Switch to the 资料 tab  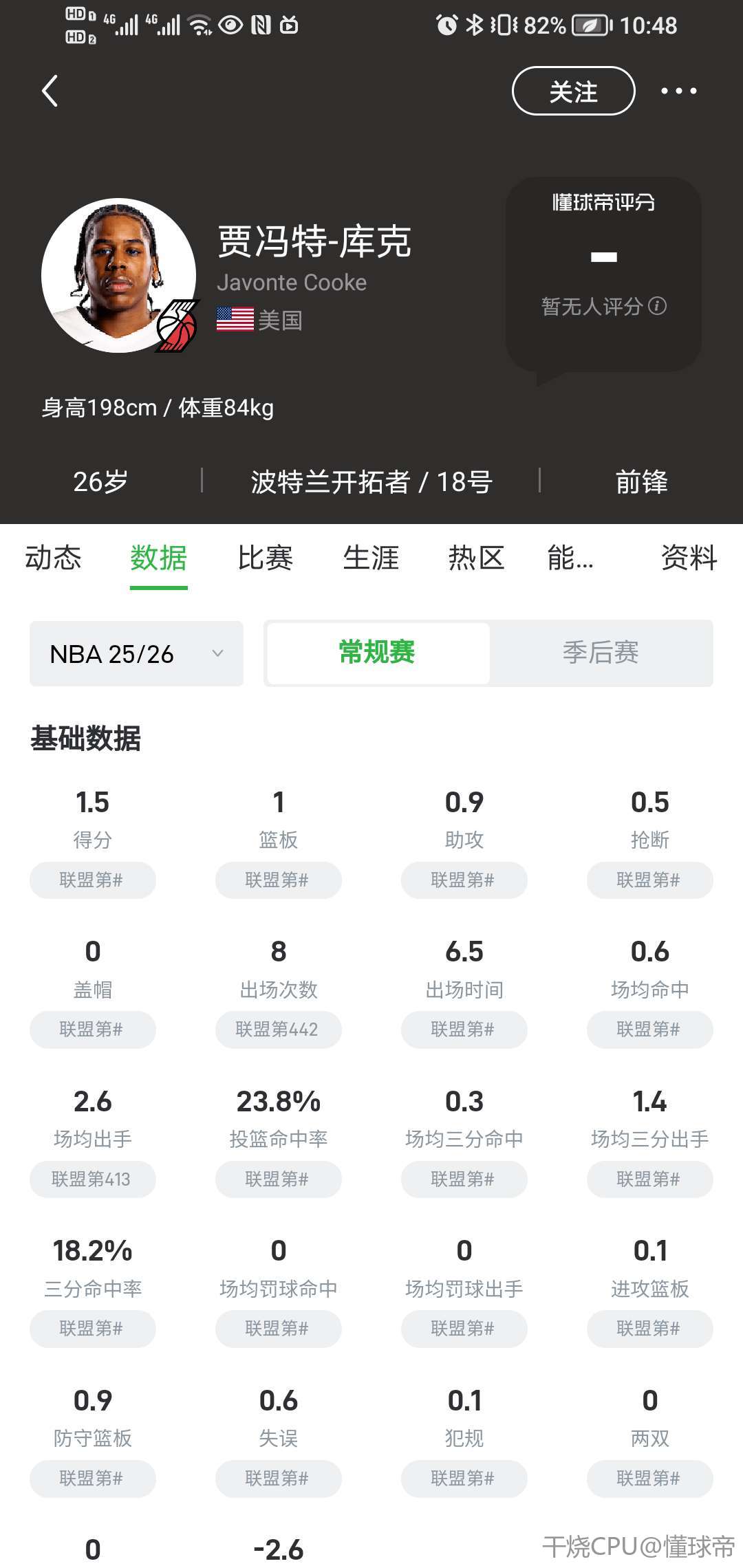689,558
